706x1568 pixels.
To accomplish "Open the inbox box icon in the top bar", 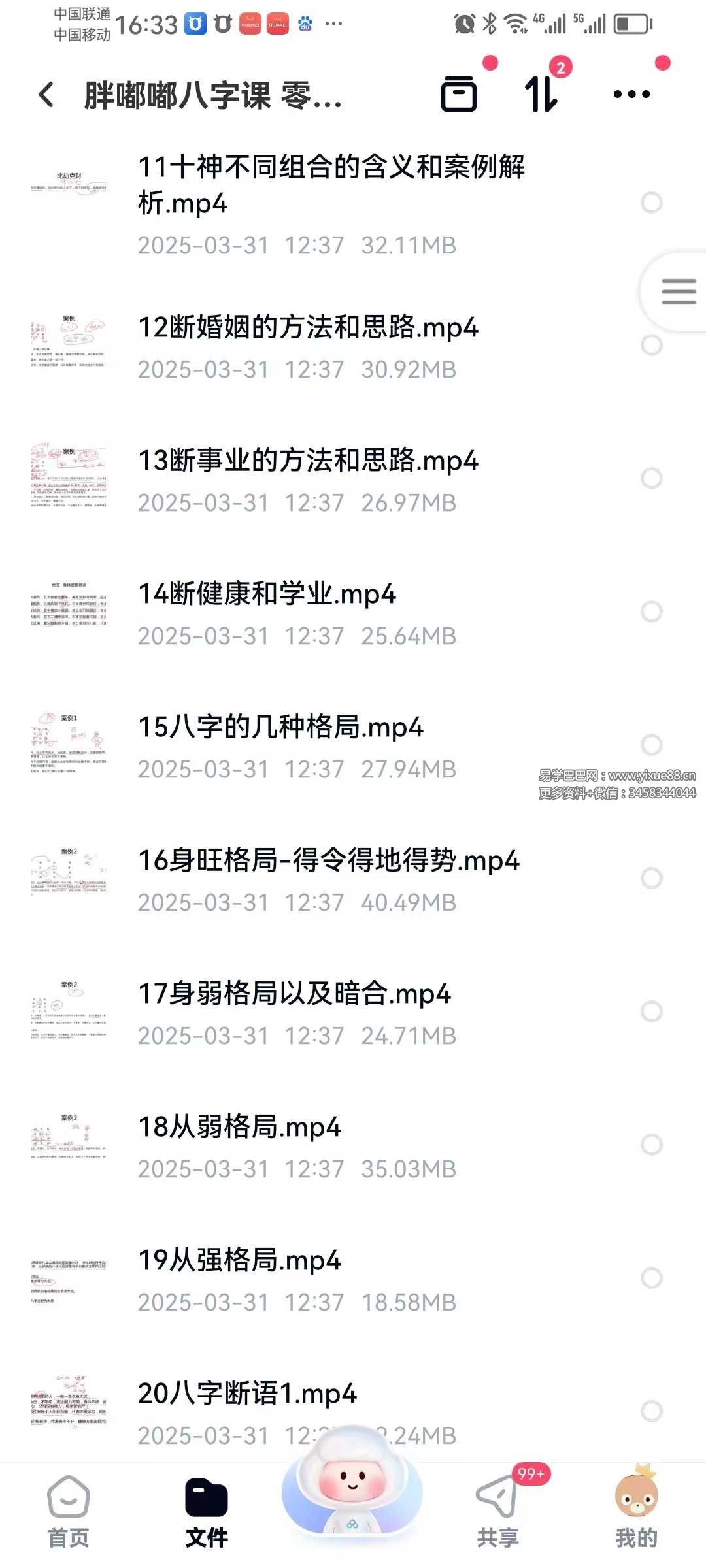I will point(459,94).
